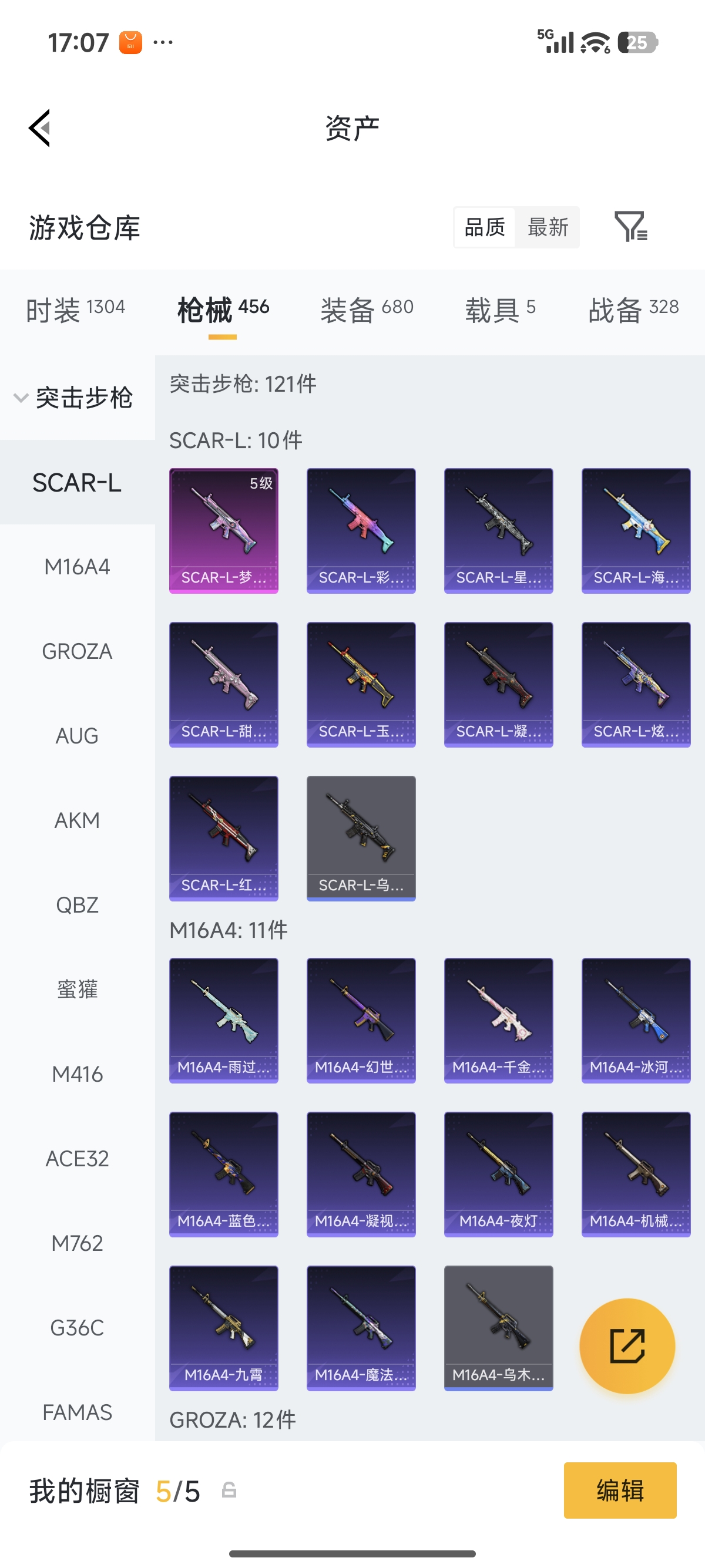Switch to the 时装 tab

tap(75, 310)
